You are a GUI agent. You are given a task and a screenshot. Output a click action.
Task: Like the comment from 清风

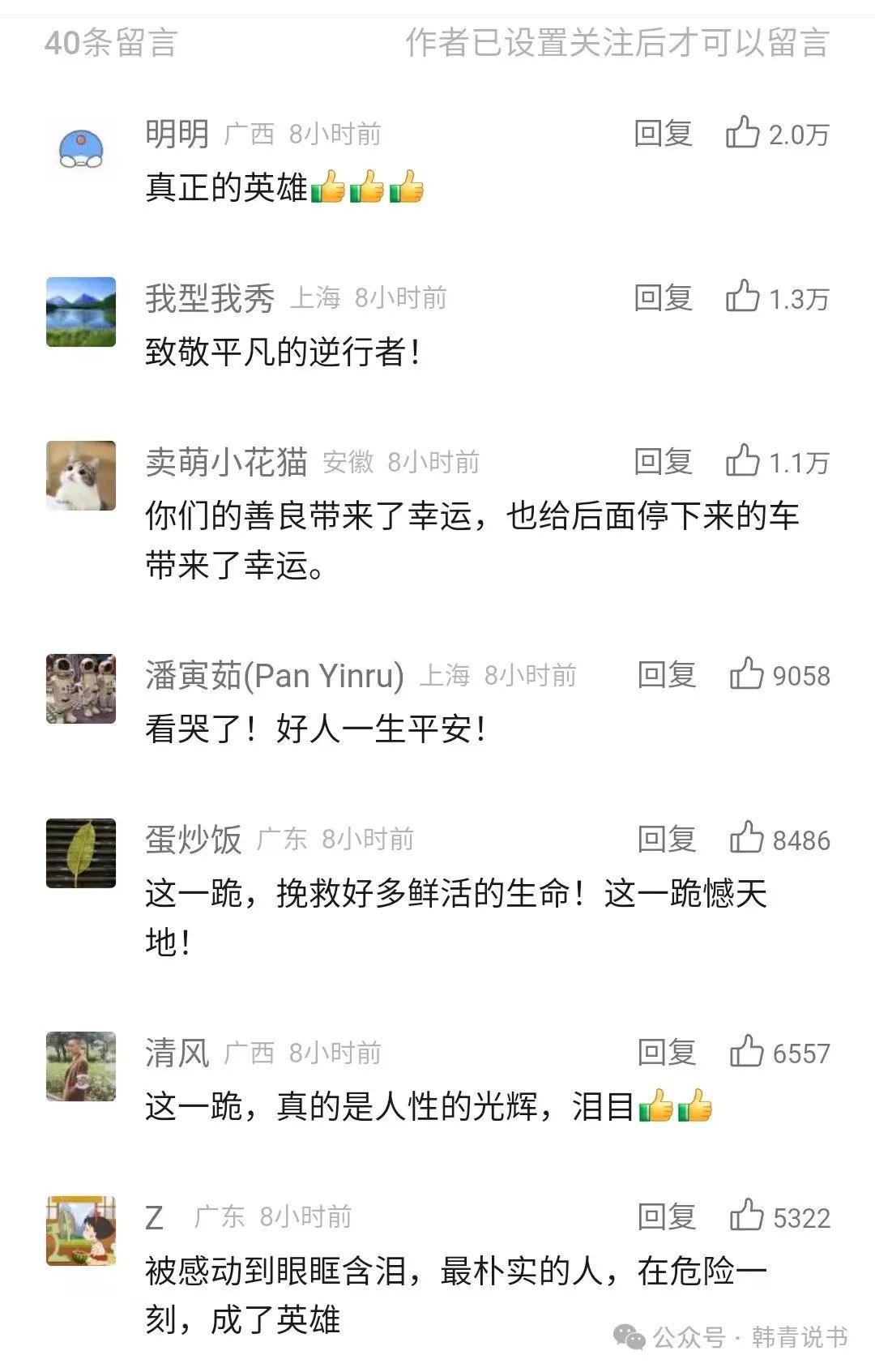[746, 1052]
